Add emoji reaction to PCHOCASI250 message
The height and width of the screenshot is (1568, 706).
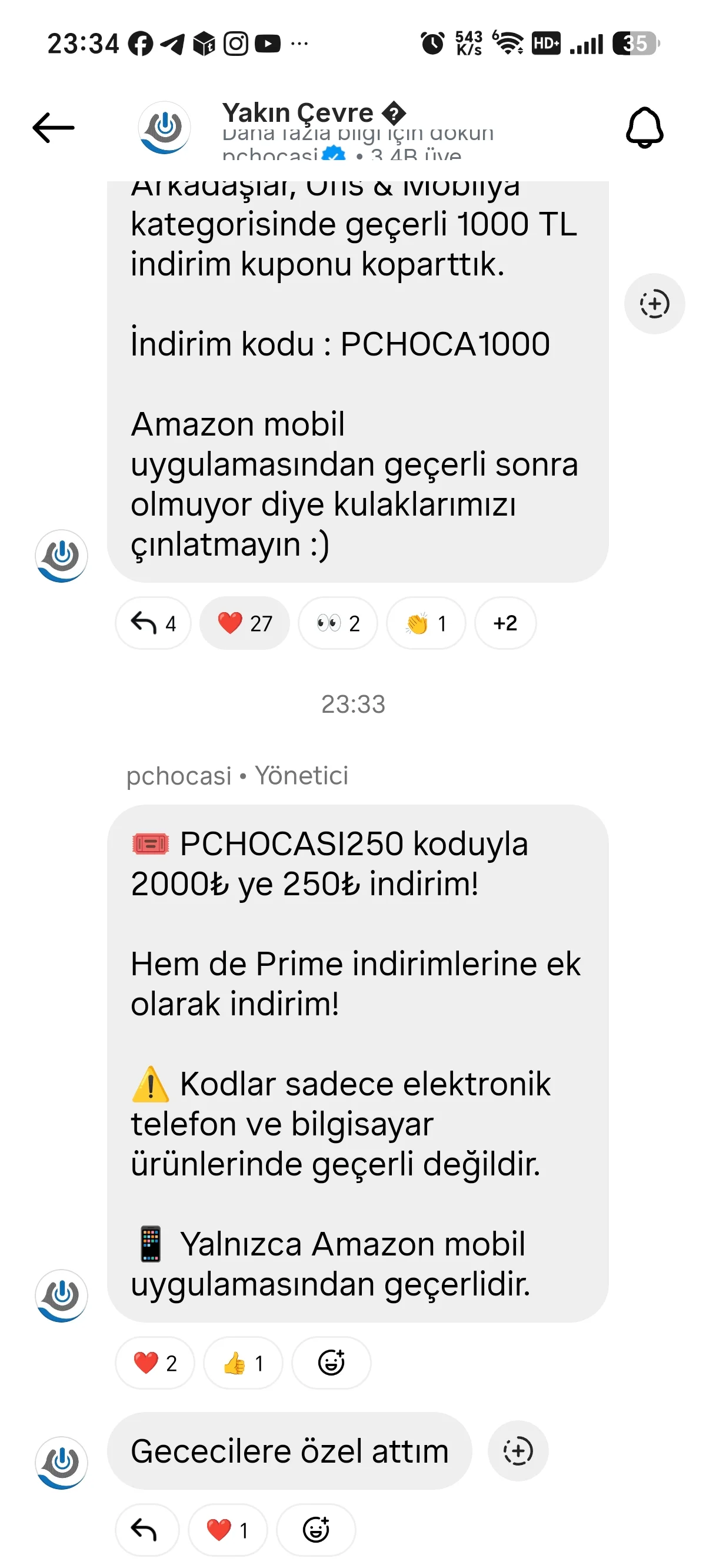pos(331,1362)
